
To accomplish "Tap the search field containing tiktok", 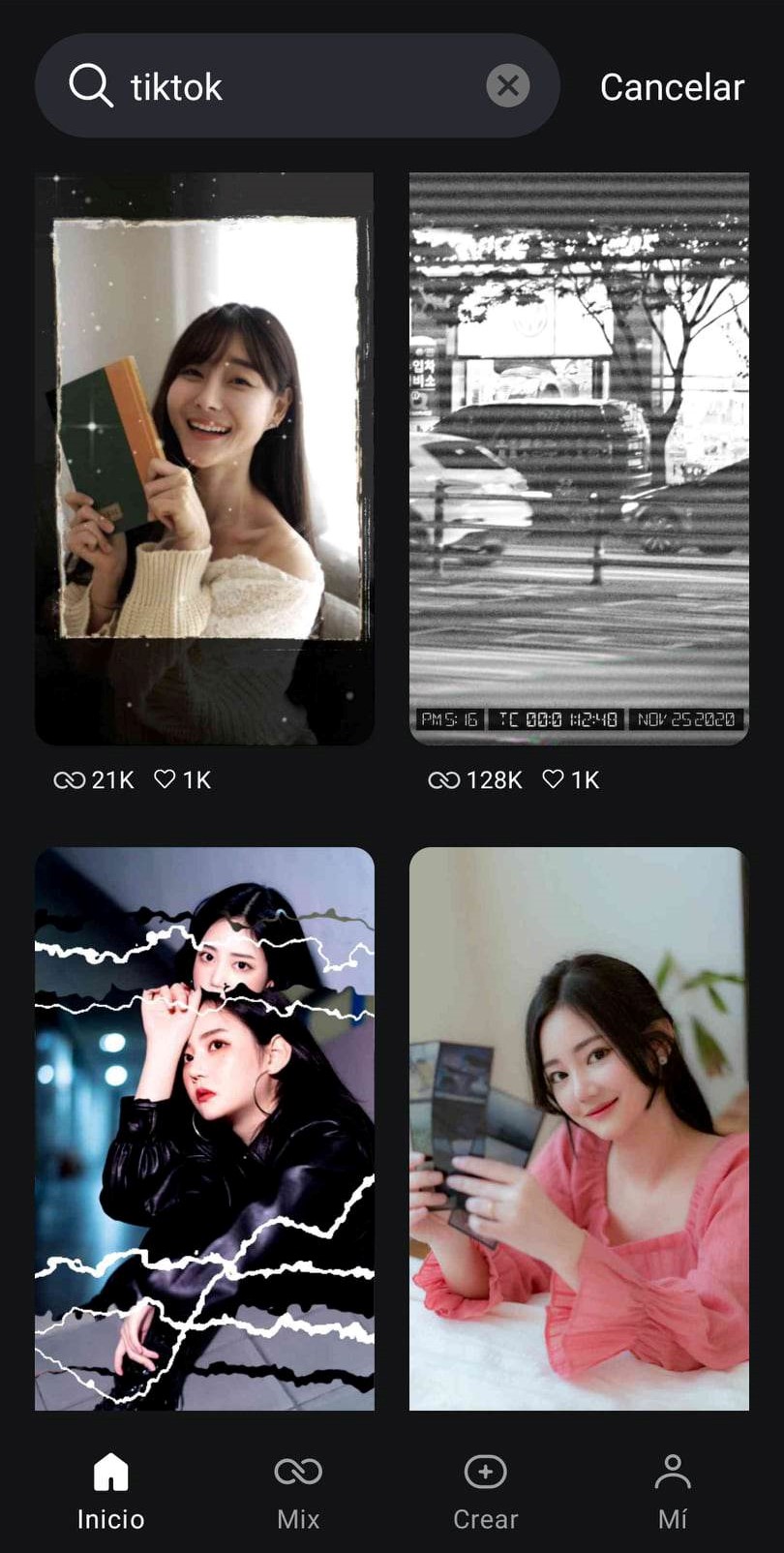I will (x=290, y=86).
